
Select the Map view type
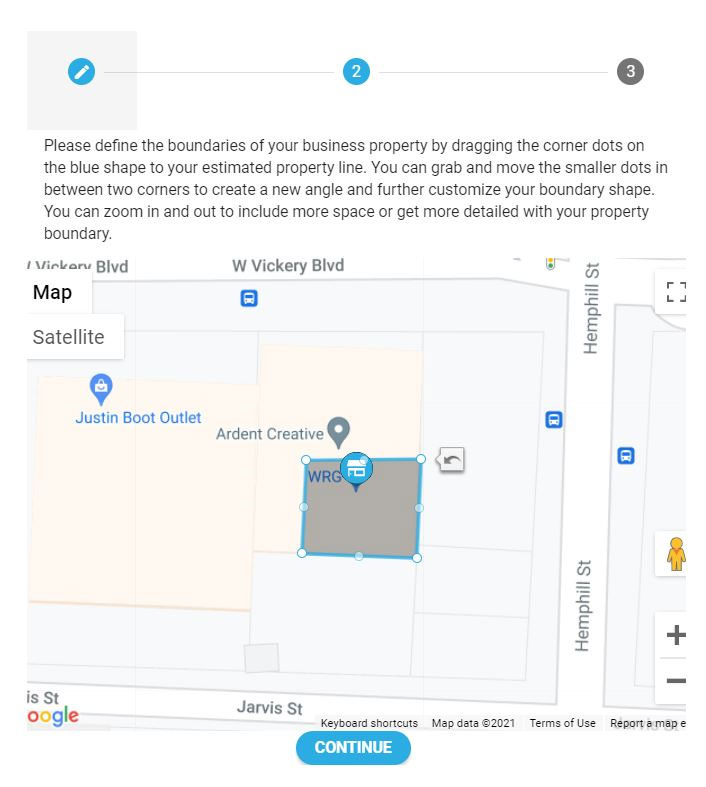(53, 292)
